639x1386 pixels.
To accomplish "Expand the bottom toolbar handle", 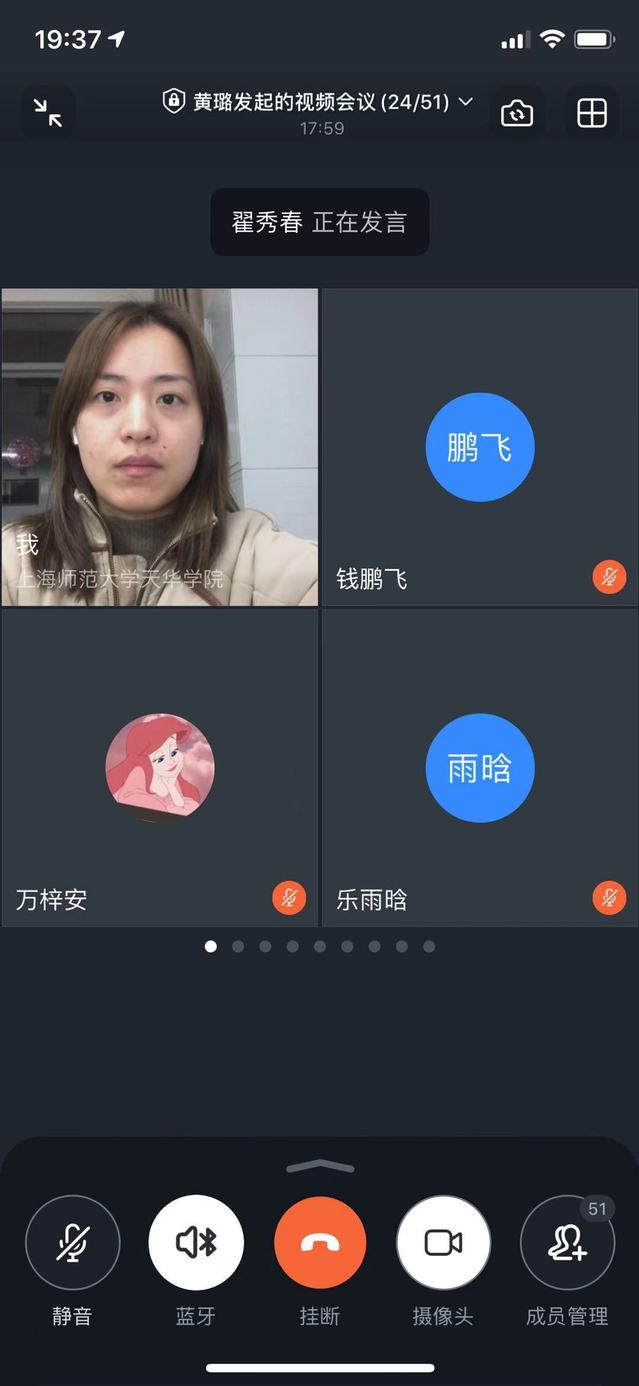I will pos(320,1167).
